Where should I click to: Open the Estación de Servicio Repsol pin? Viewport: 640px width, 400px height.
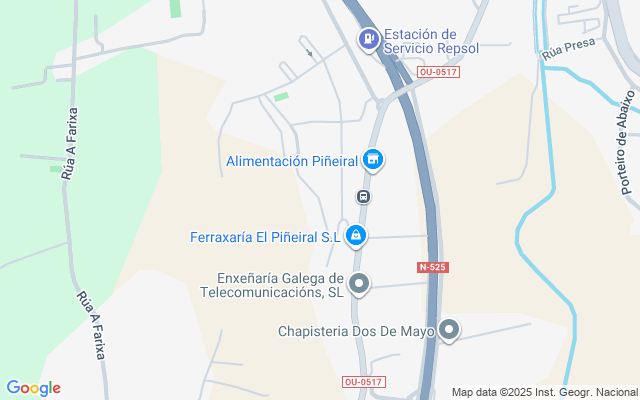pos(369,40)
